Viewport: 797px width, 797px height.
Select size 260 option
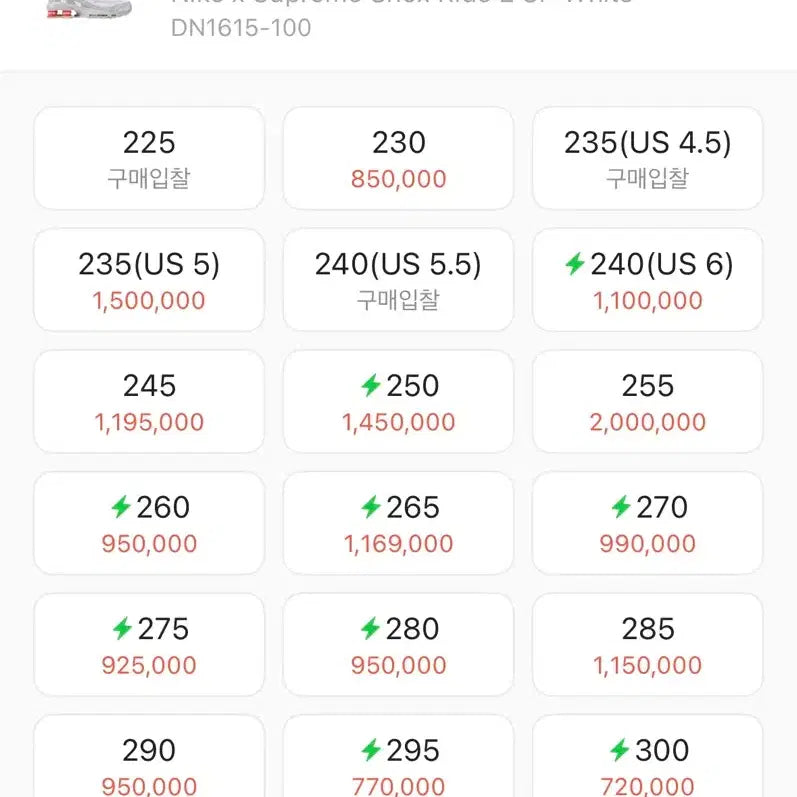149,523
